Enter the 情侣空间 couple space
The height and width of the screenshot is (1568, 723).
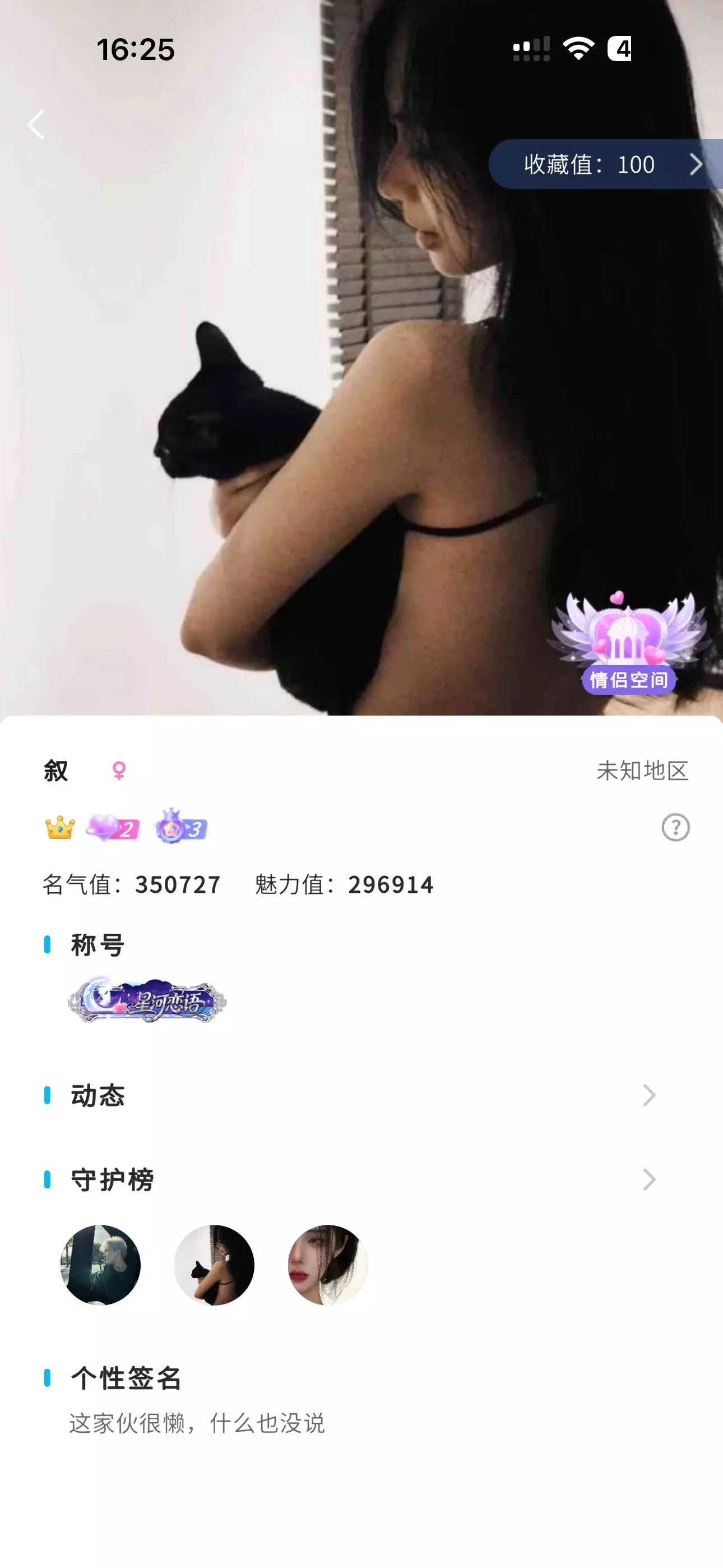629,643
